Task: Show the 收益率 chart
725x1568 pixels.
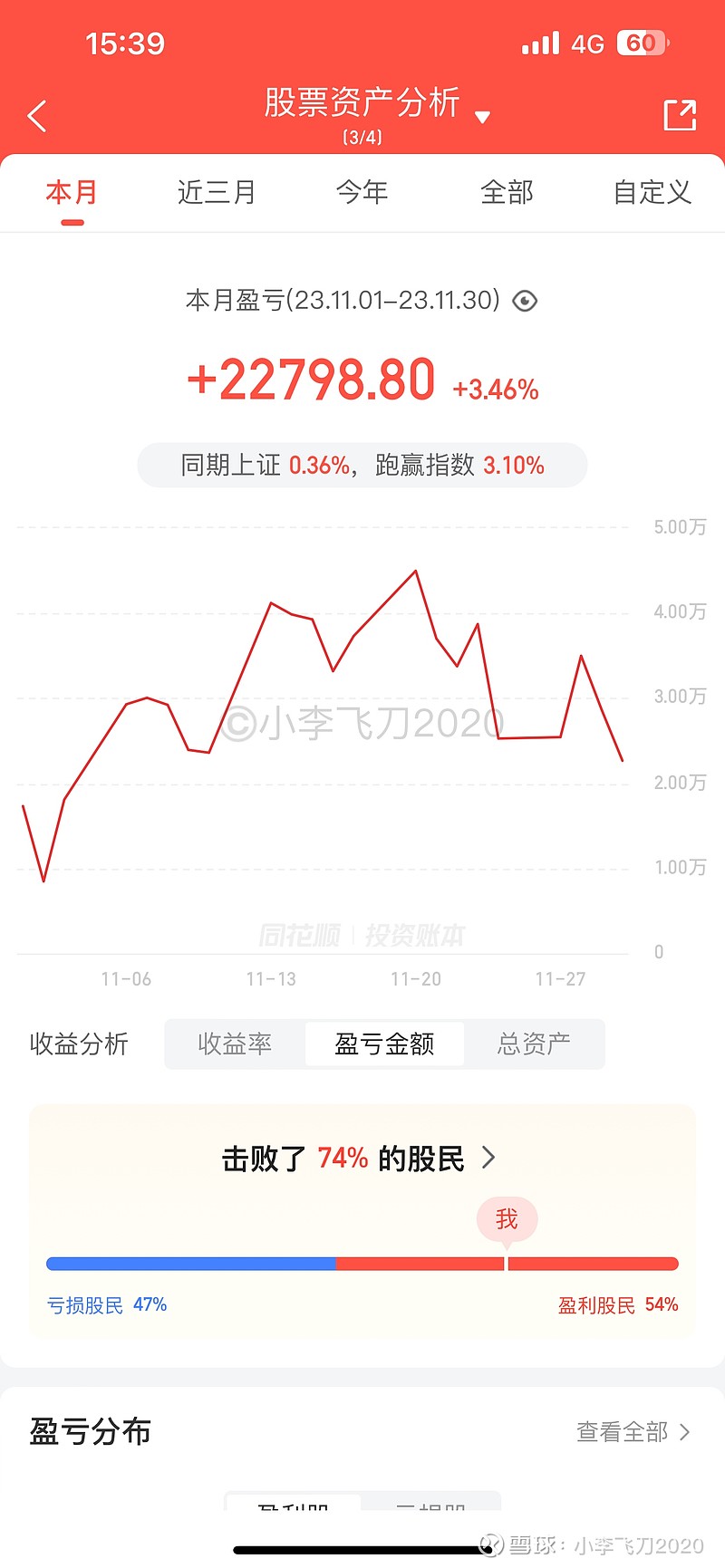Action: 235,1044
